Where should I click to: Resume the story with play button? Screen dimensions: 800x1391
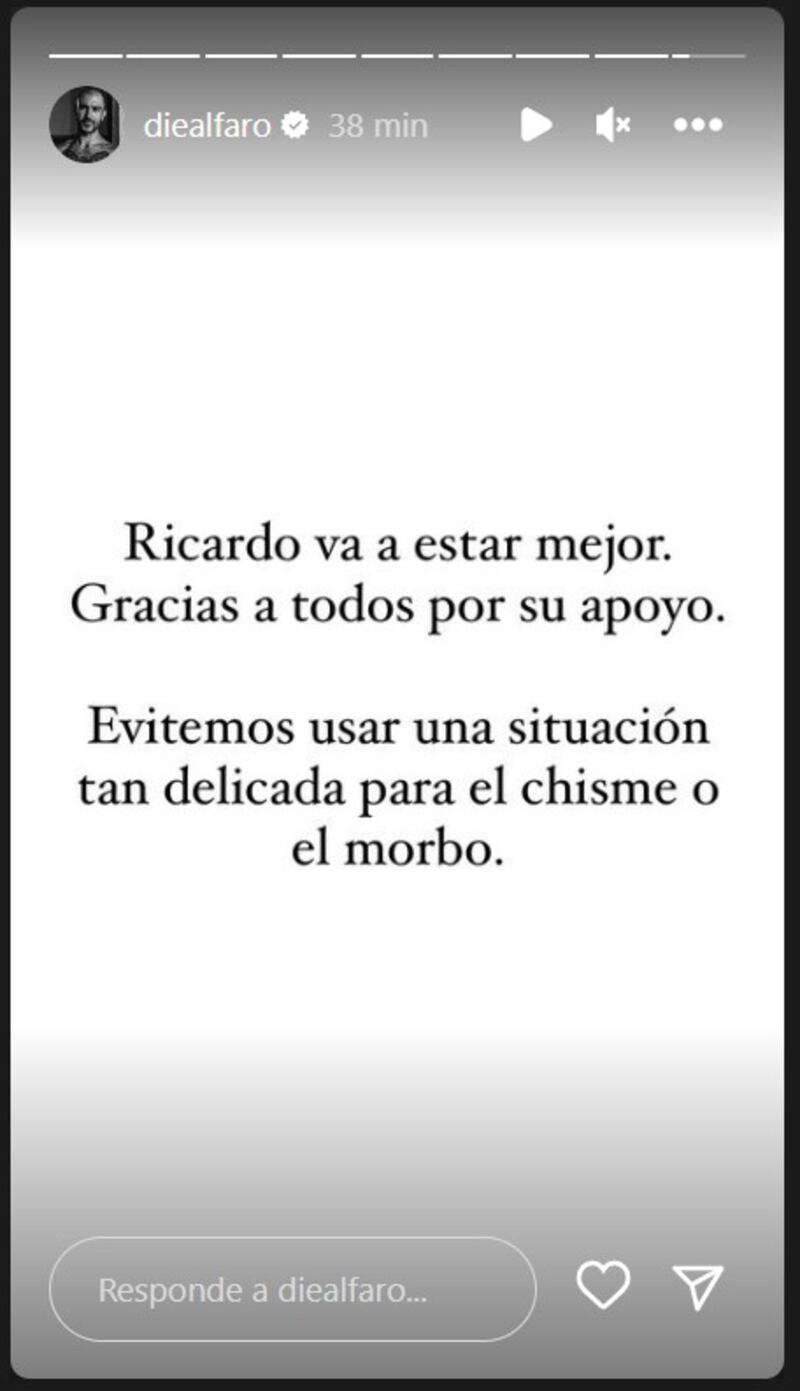[x=536, y=125]
